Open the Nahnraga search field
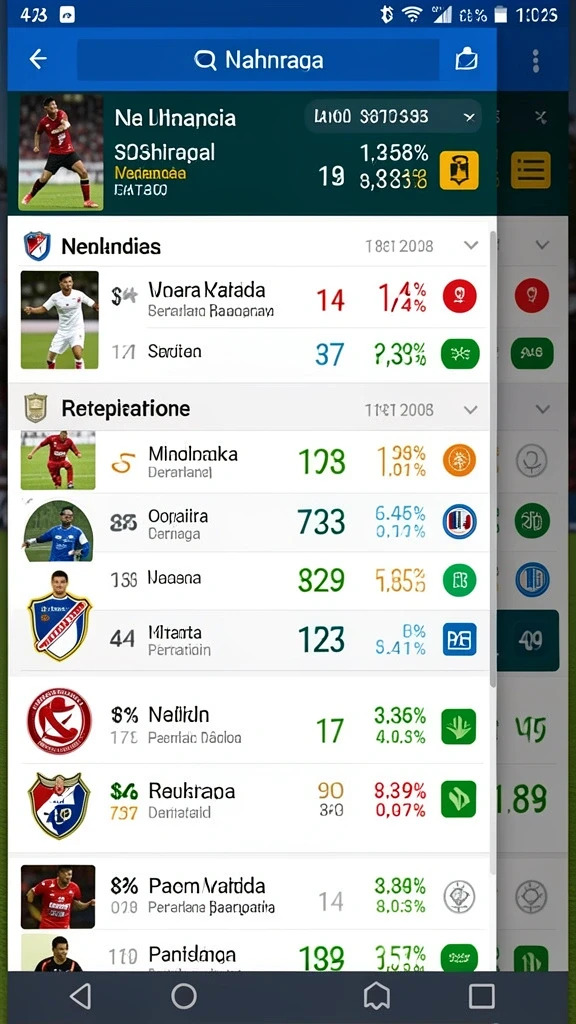This screenshot has height=1024, width=576. [258, 60]
